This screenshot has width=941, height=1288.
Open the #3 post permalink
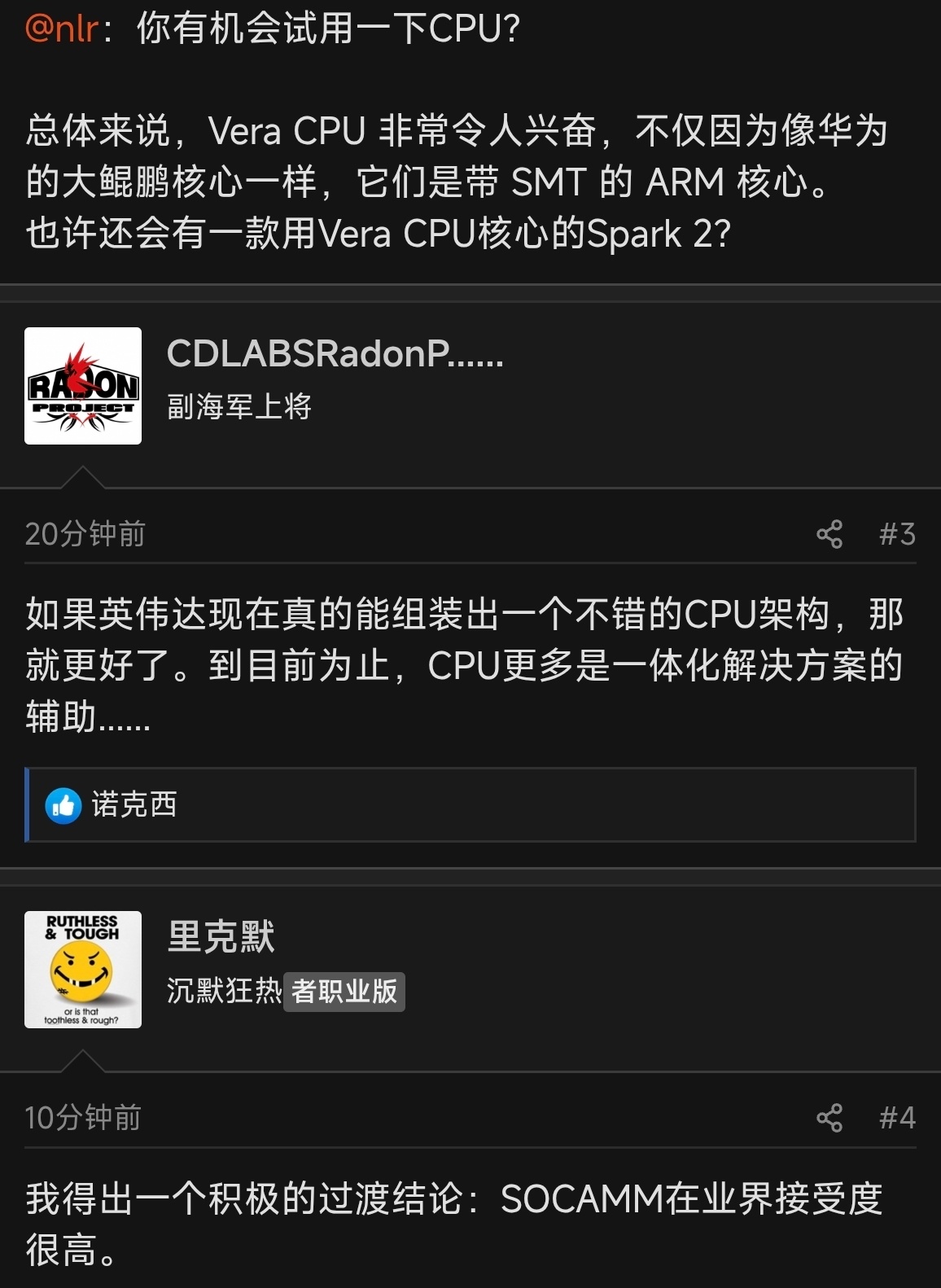pyautogui.click(x=897, y=535)
